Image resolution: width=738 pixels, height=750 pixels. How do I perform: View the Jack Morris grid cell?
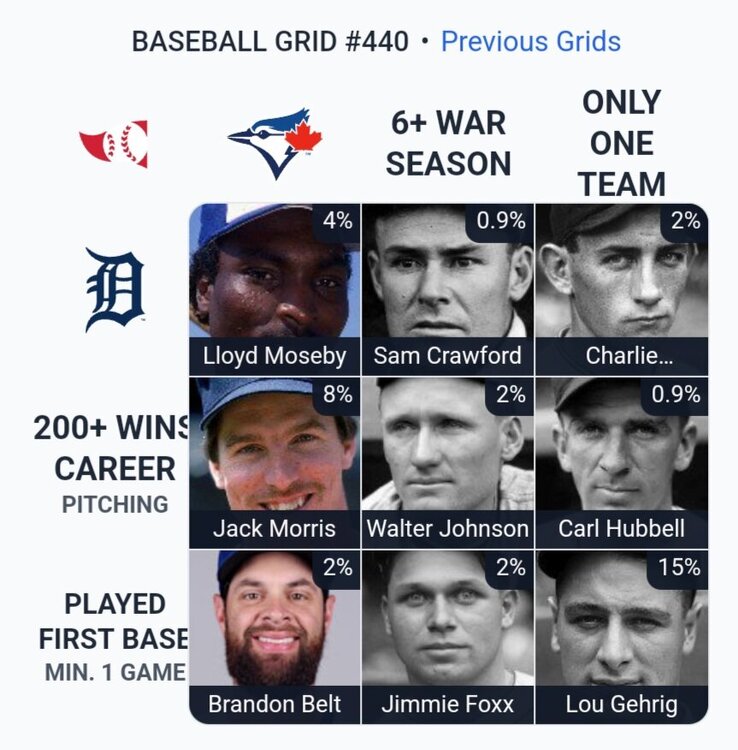point(275,462)
